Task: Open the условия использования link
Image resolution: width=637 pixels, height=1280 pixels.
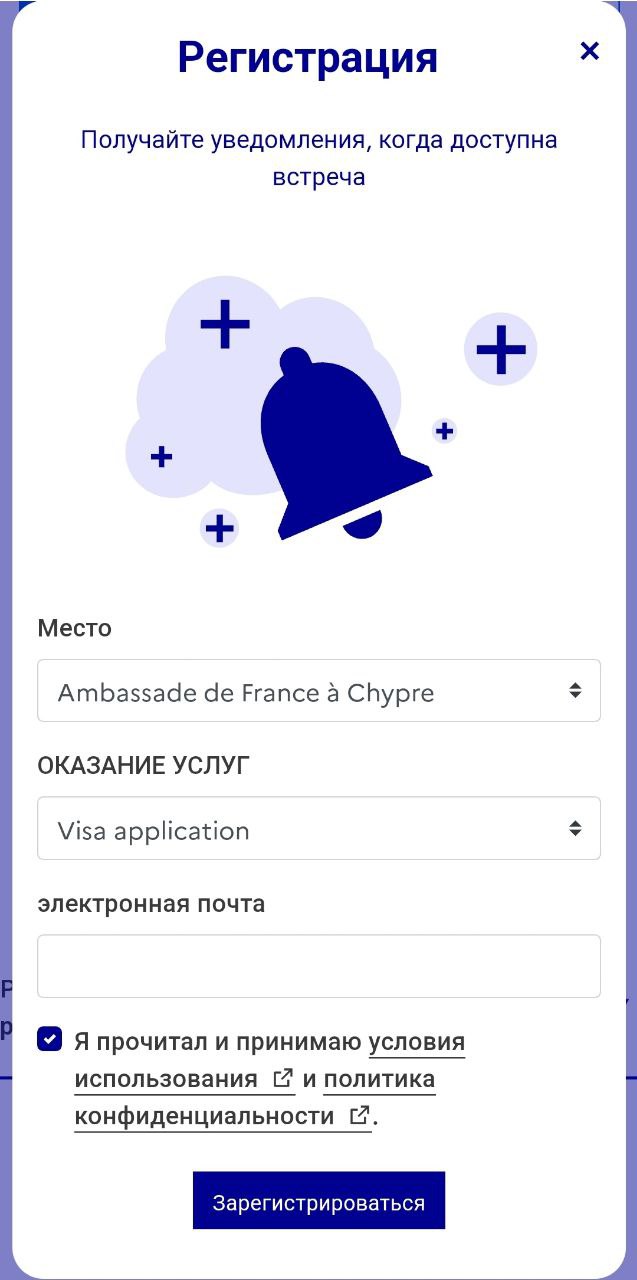Action: tap(416, 1043)
